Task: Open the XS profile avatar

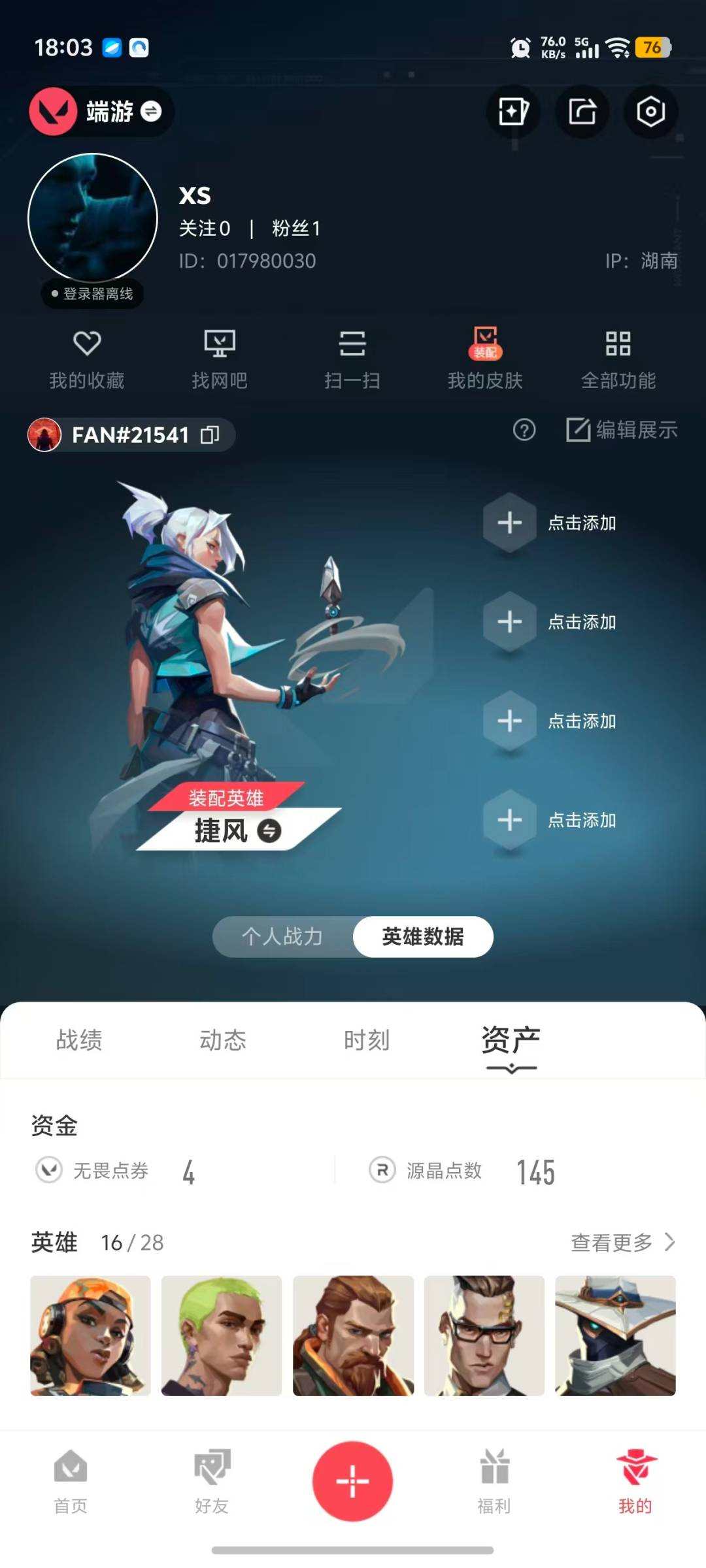Action: coord(92,216)
